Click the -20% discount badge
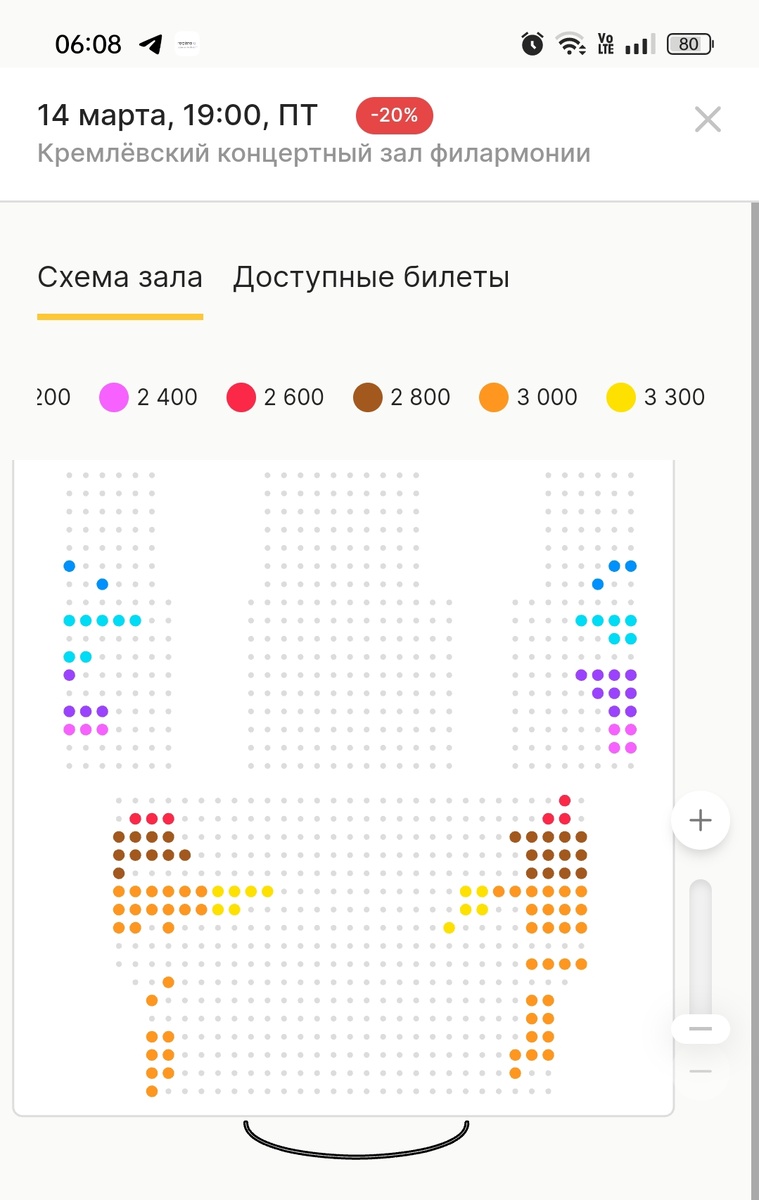 click(x=393, y=116)
